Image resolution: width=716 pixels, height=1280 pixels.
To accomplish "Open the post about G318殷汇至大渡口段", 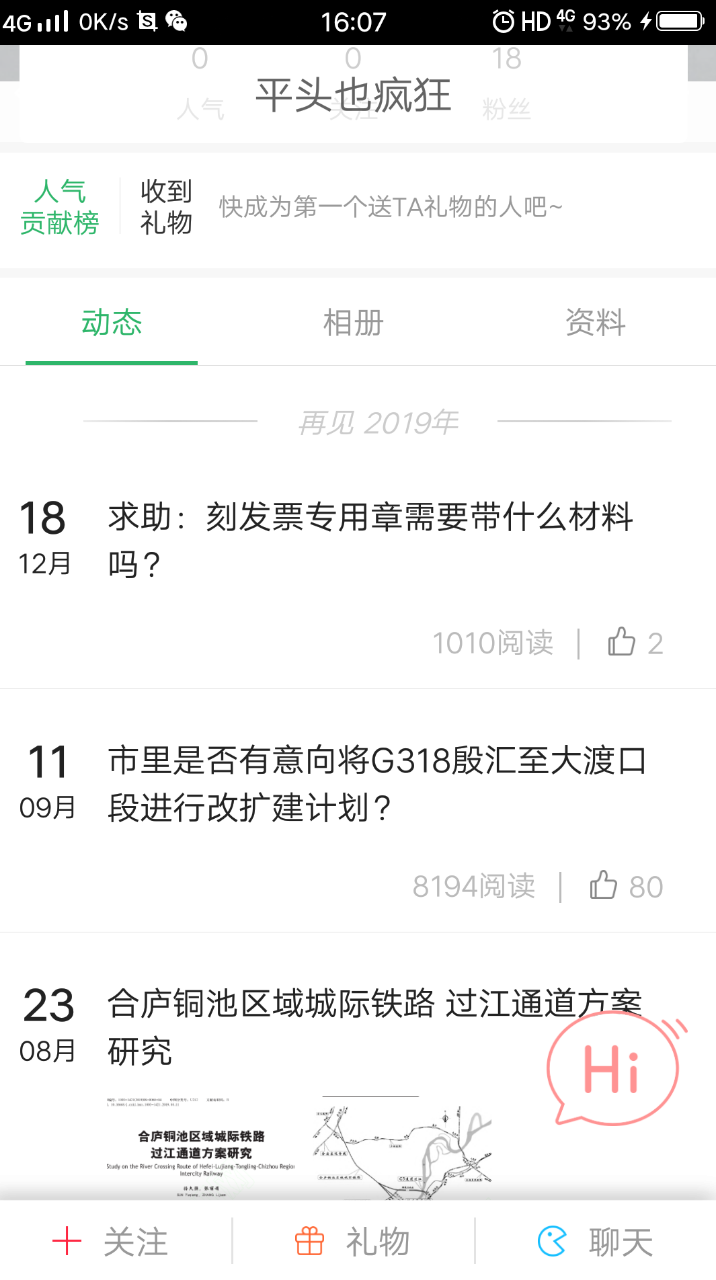I will tap(376, 784).
